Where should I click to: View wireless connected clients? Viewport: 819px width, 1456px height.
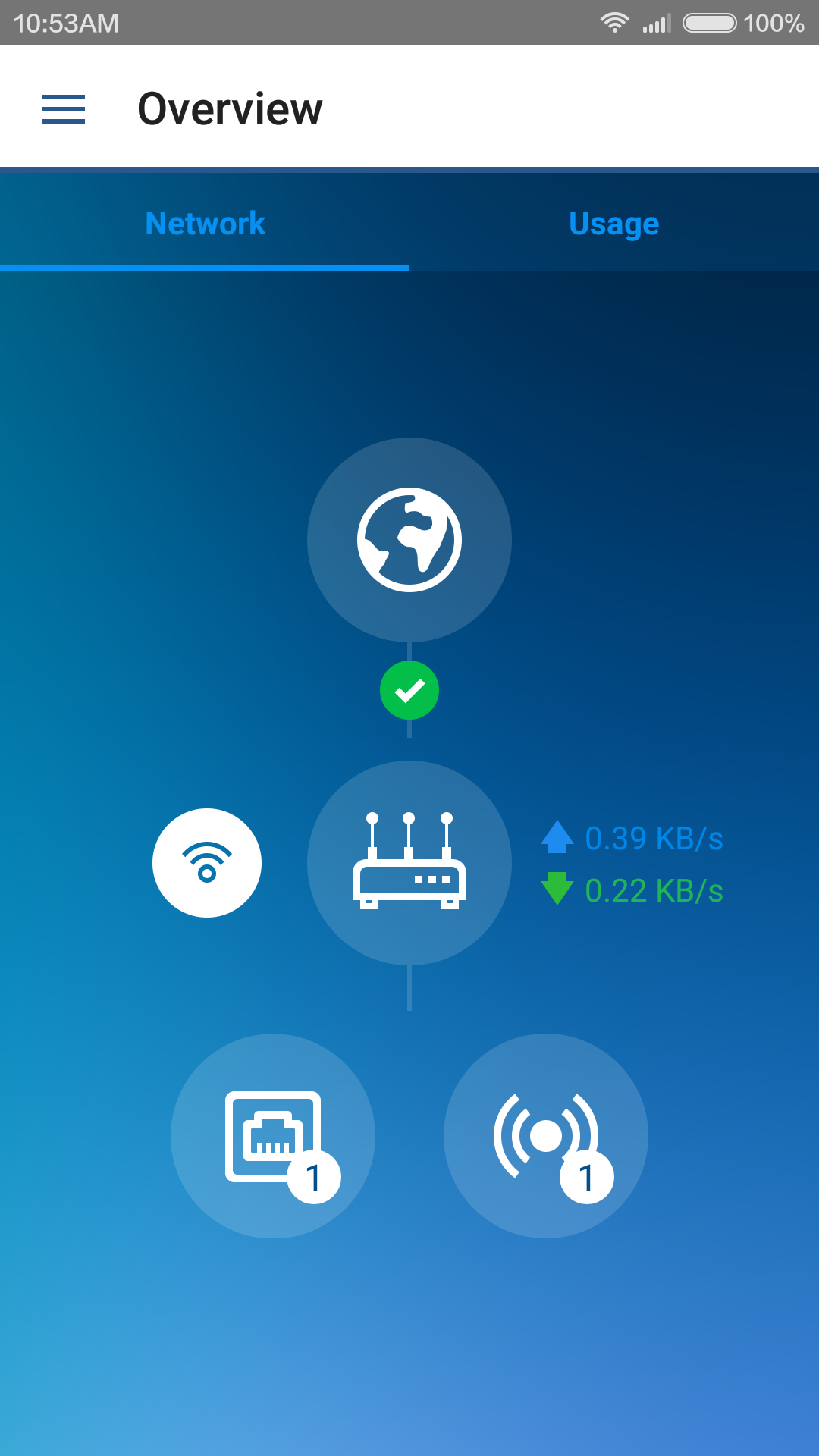coord(546,1136)
